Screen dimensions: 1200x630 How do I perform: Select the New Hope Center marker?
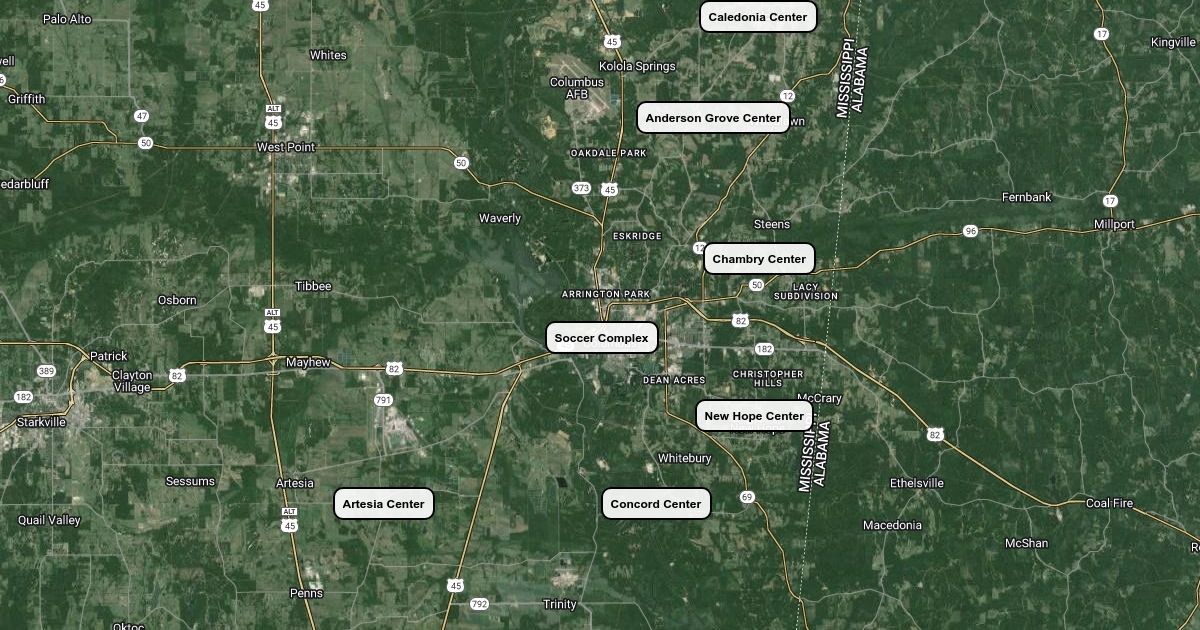(754, 416)
